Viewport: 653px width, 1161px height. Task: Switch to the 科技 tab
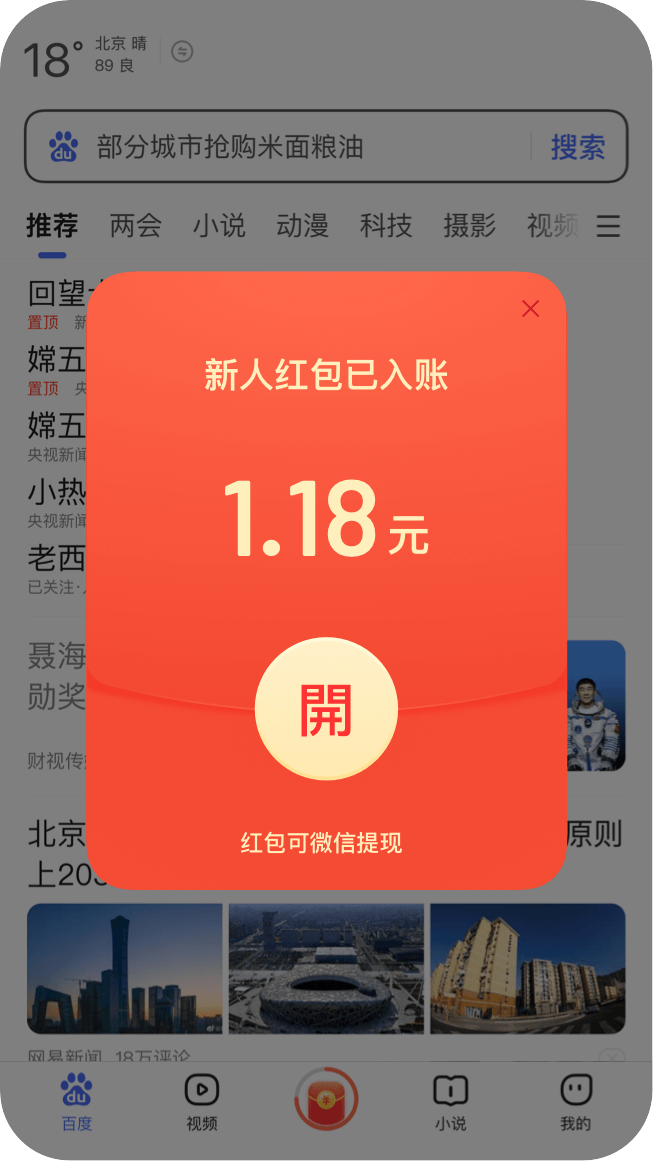tap(386, 225)
